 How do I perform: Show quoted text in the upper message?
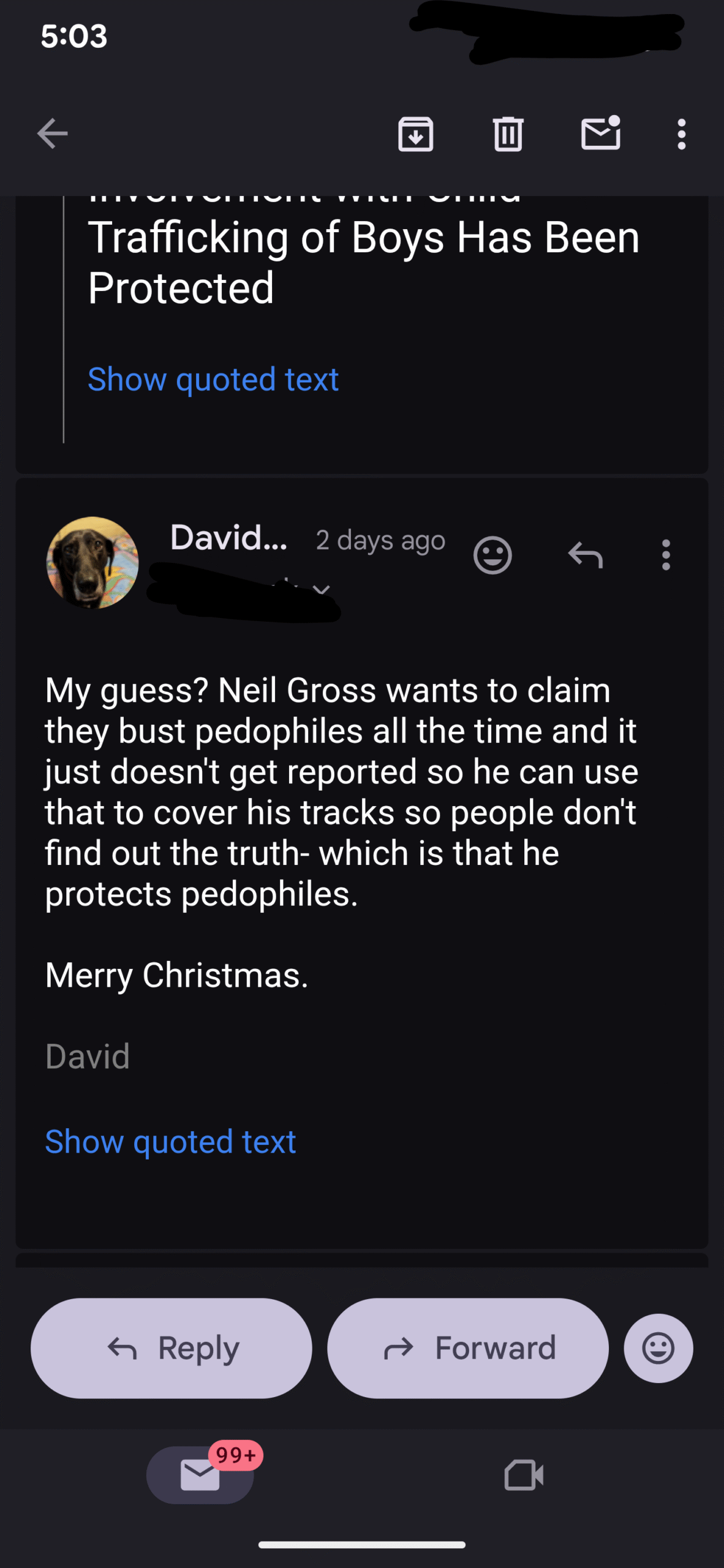[213, 379]
